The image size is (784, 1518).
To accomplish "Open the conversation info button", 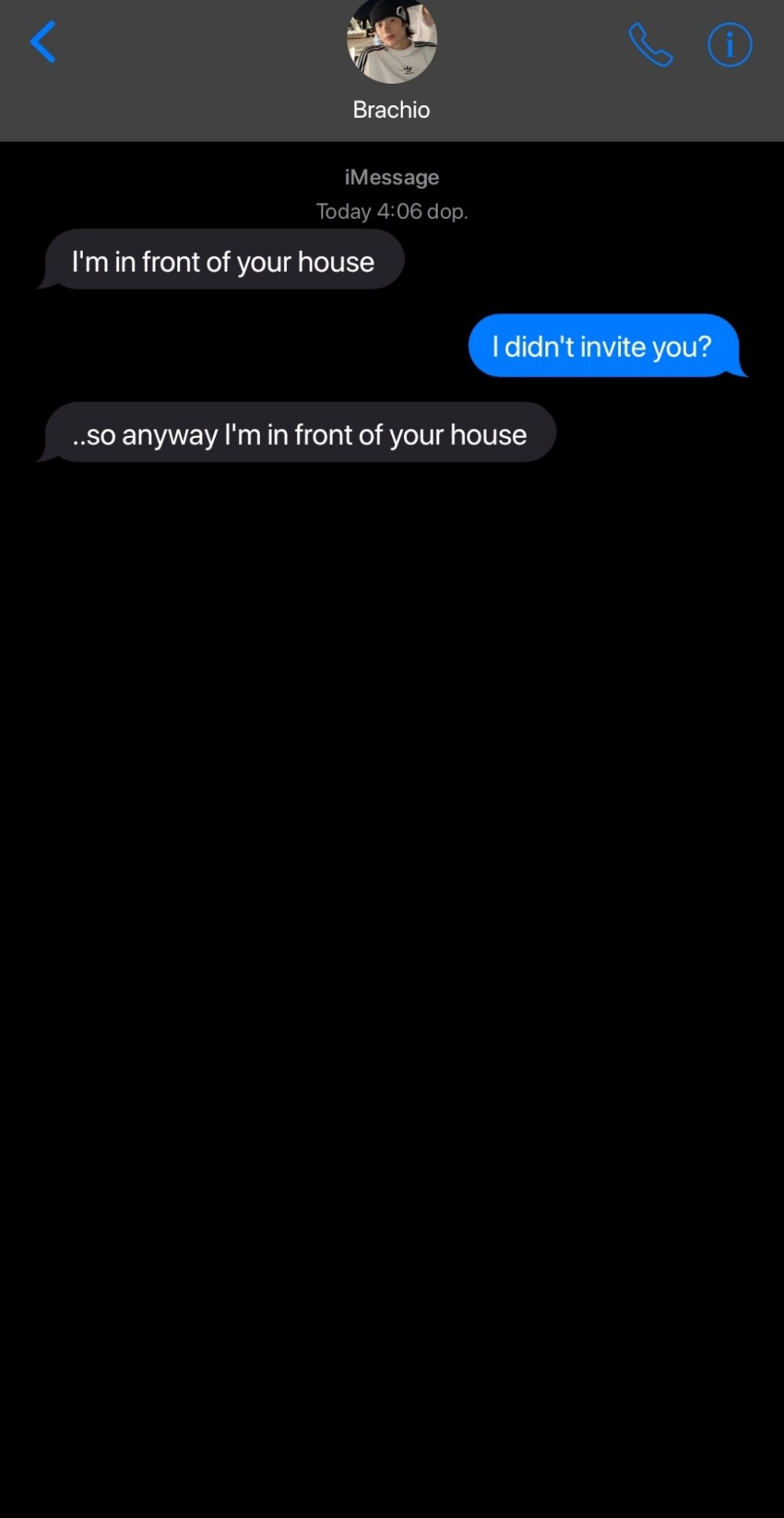I will tap(729, 45).
